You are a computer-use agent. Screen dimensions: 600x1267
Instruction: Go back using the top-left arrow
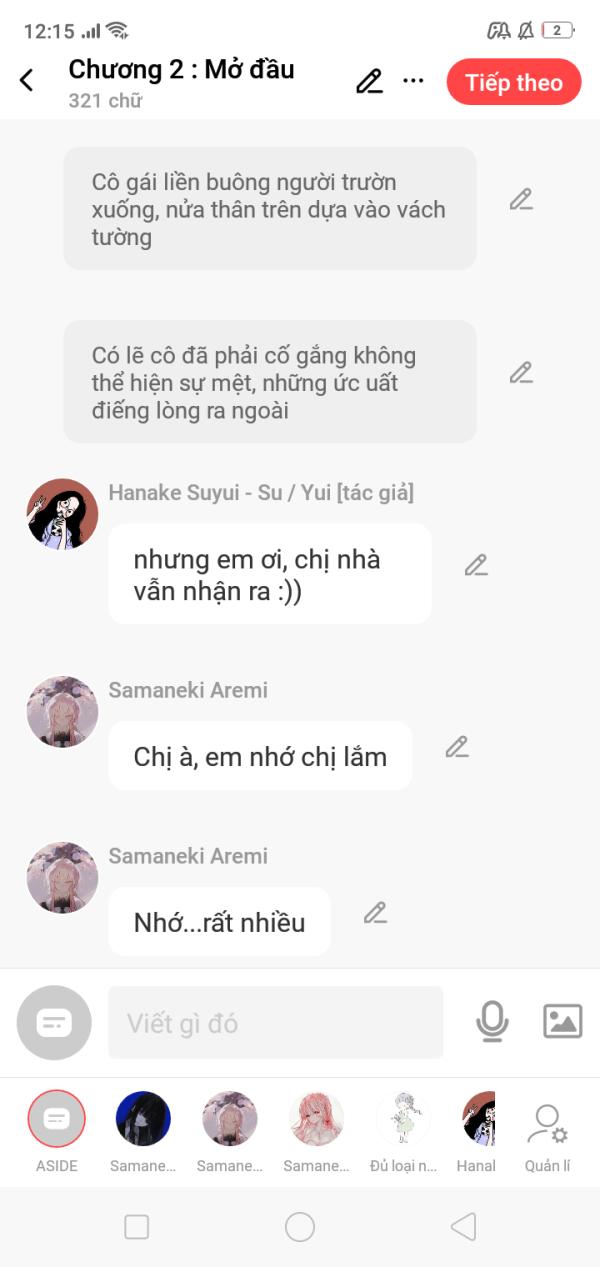coord(27,81)
